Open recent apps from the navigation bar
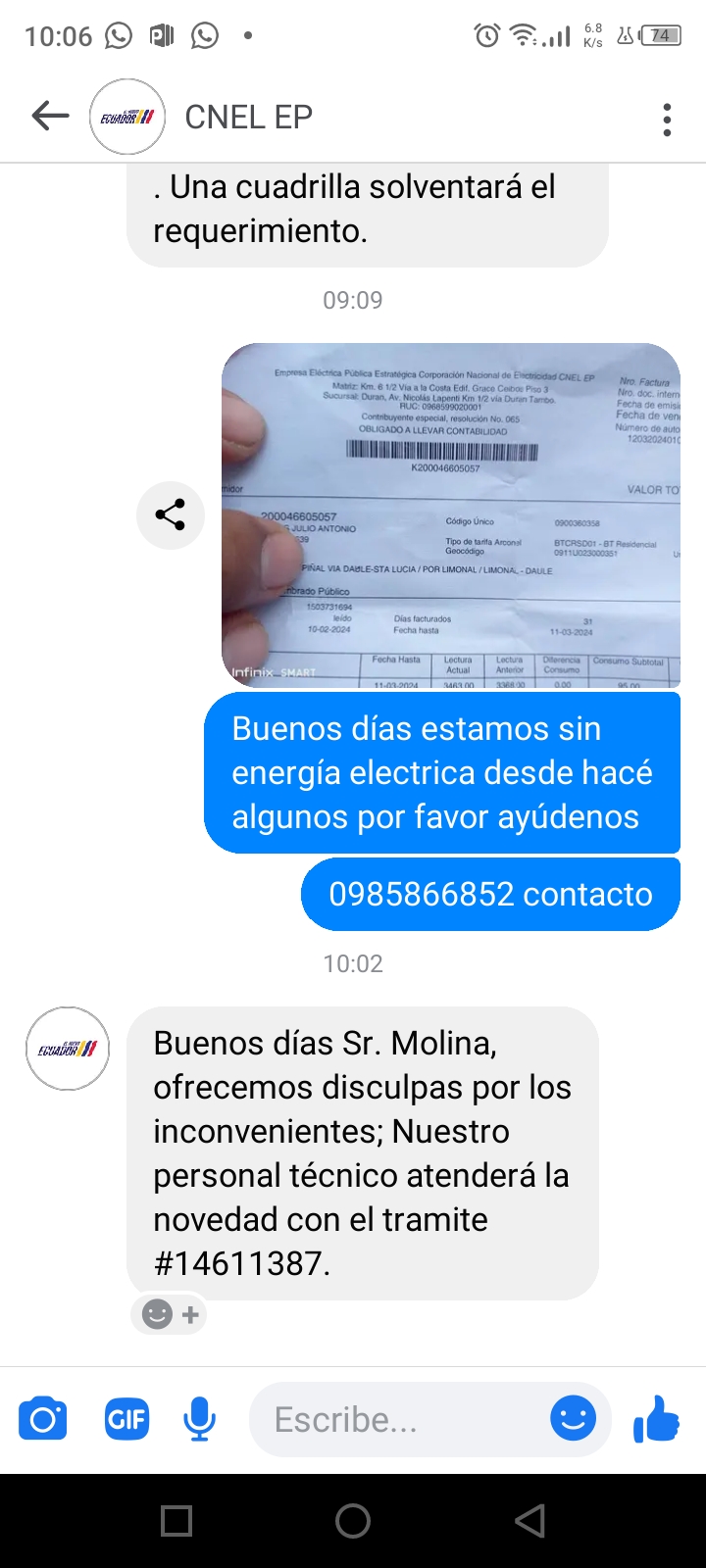The width and height of the screenshot is (706, 1568). (x=176, y=1521)
